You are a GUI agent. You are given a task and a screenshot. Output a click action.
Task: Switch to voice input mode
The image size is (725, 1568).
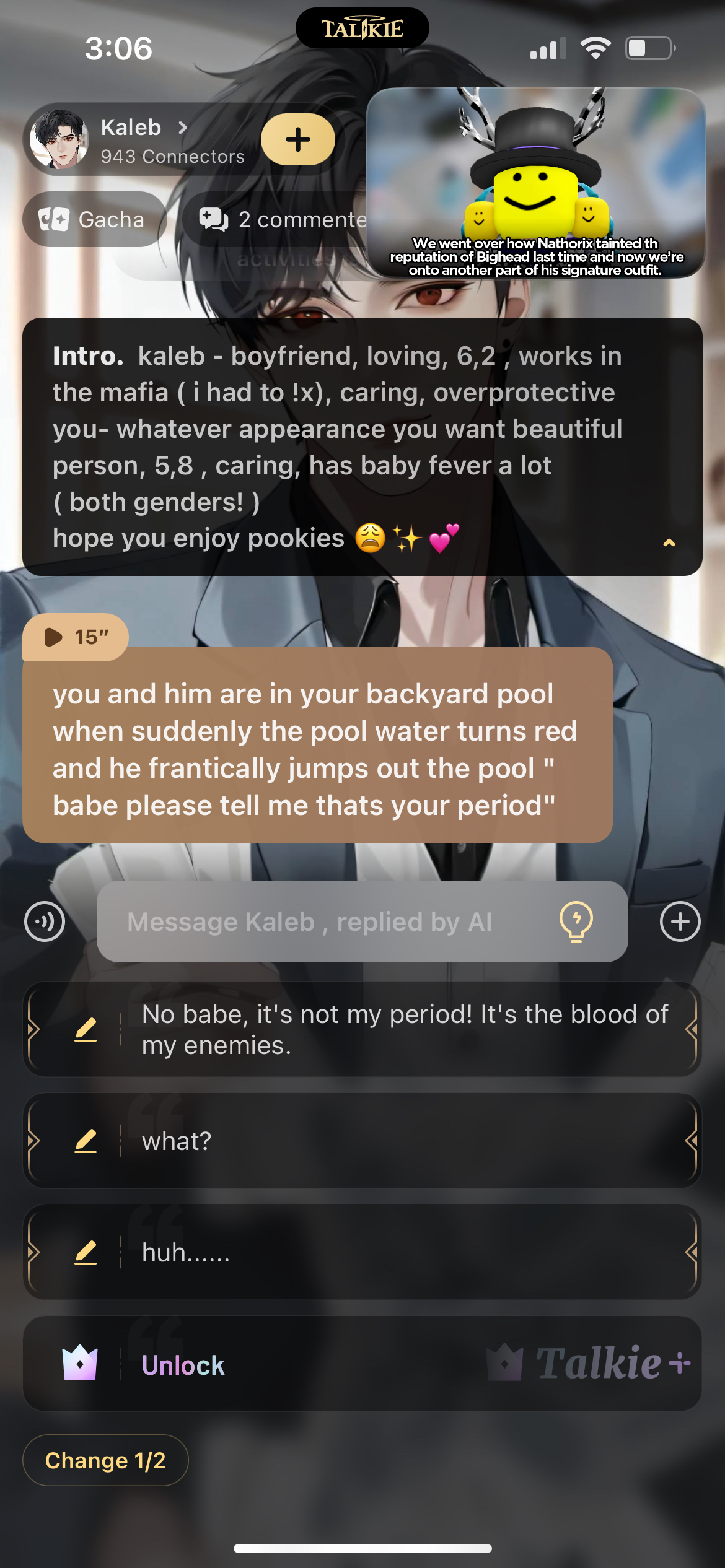click(x=45, y=921)
